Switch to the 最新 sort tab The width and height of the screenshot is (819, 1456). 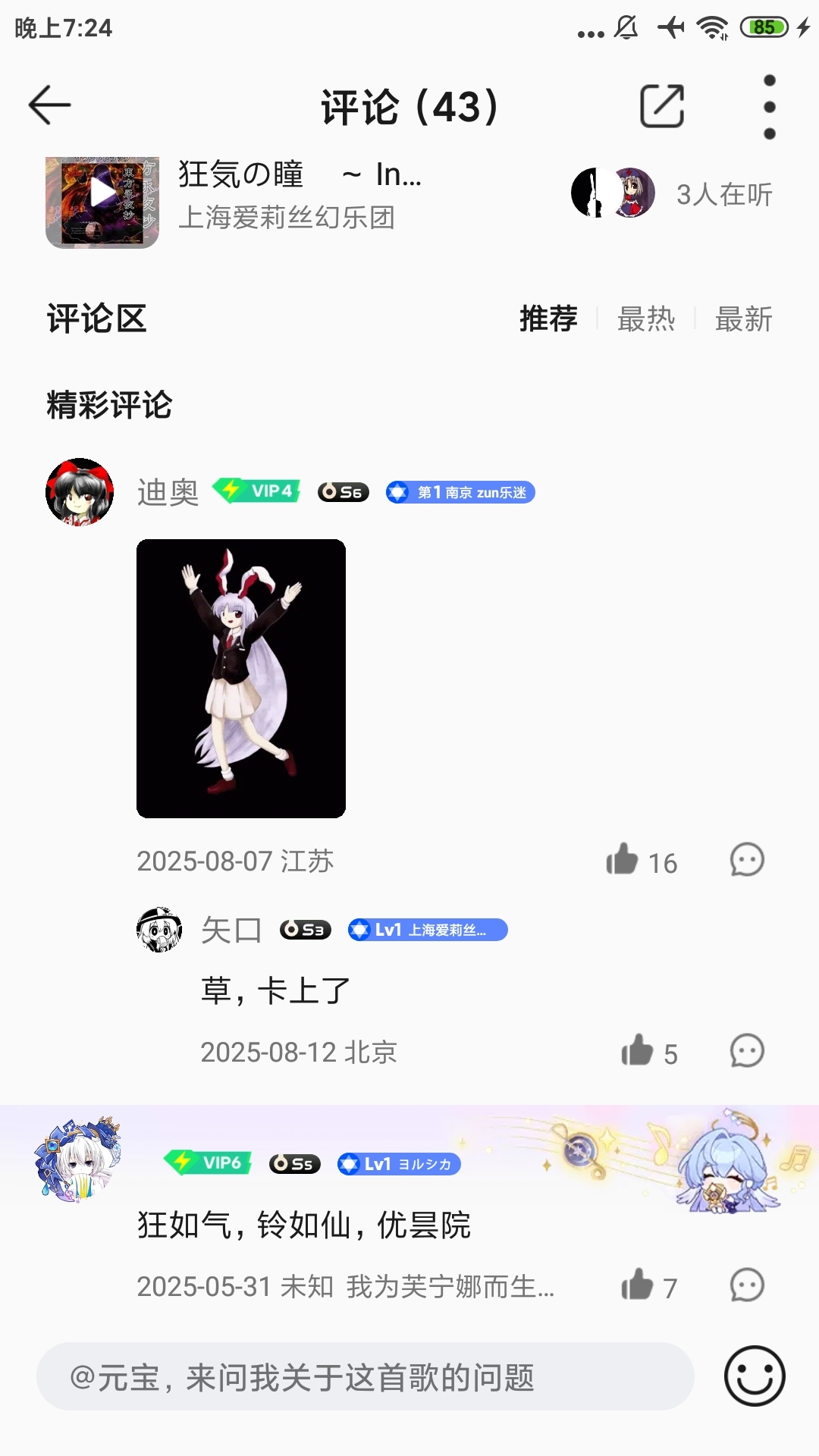click(743, 319)
